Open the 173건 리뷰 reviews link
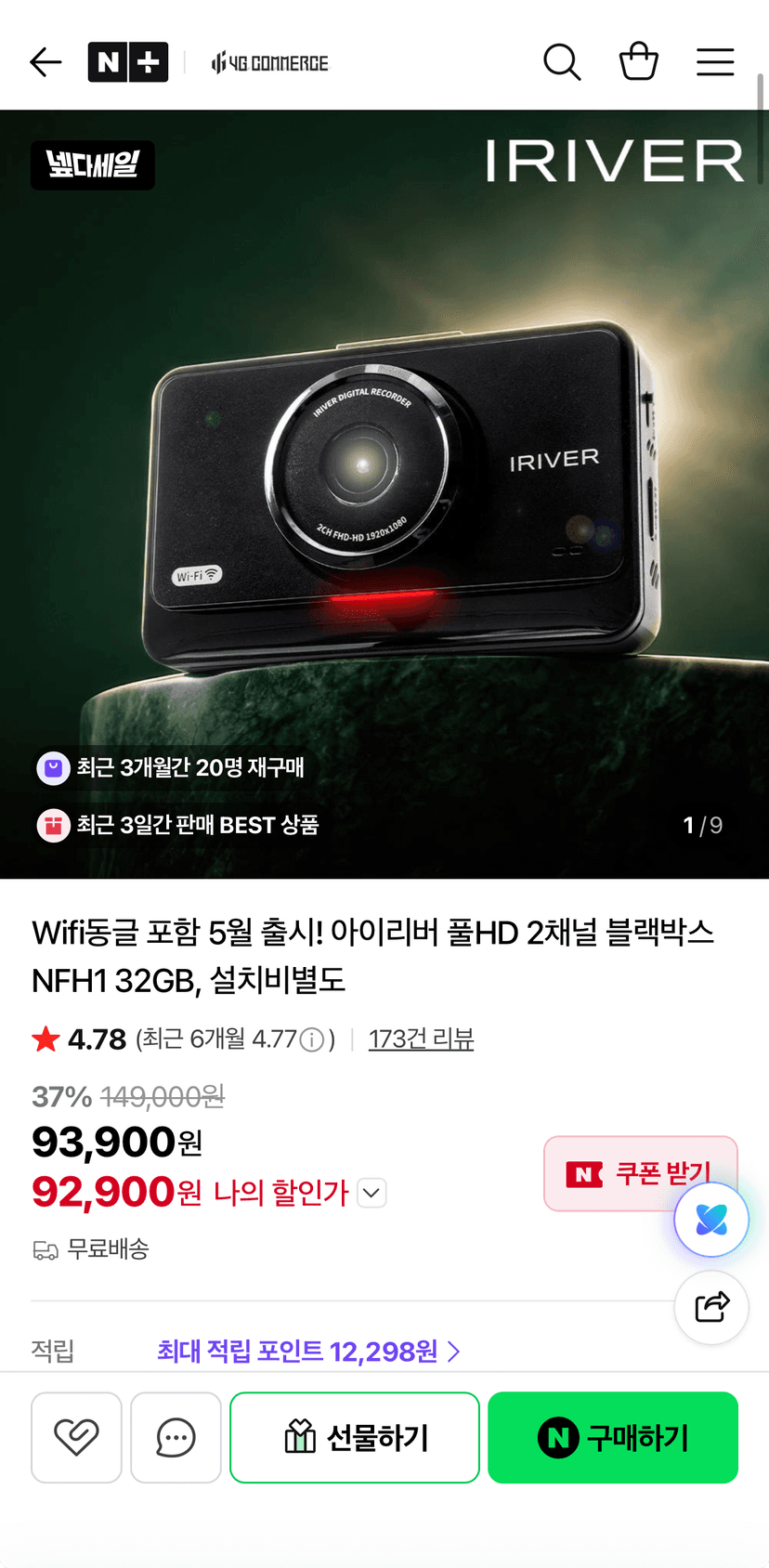The width and height of the screenshot is (769, 1568). pyautogui.click(x=421, y=1039)
